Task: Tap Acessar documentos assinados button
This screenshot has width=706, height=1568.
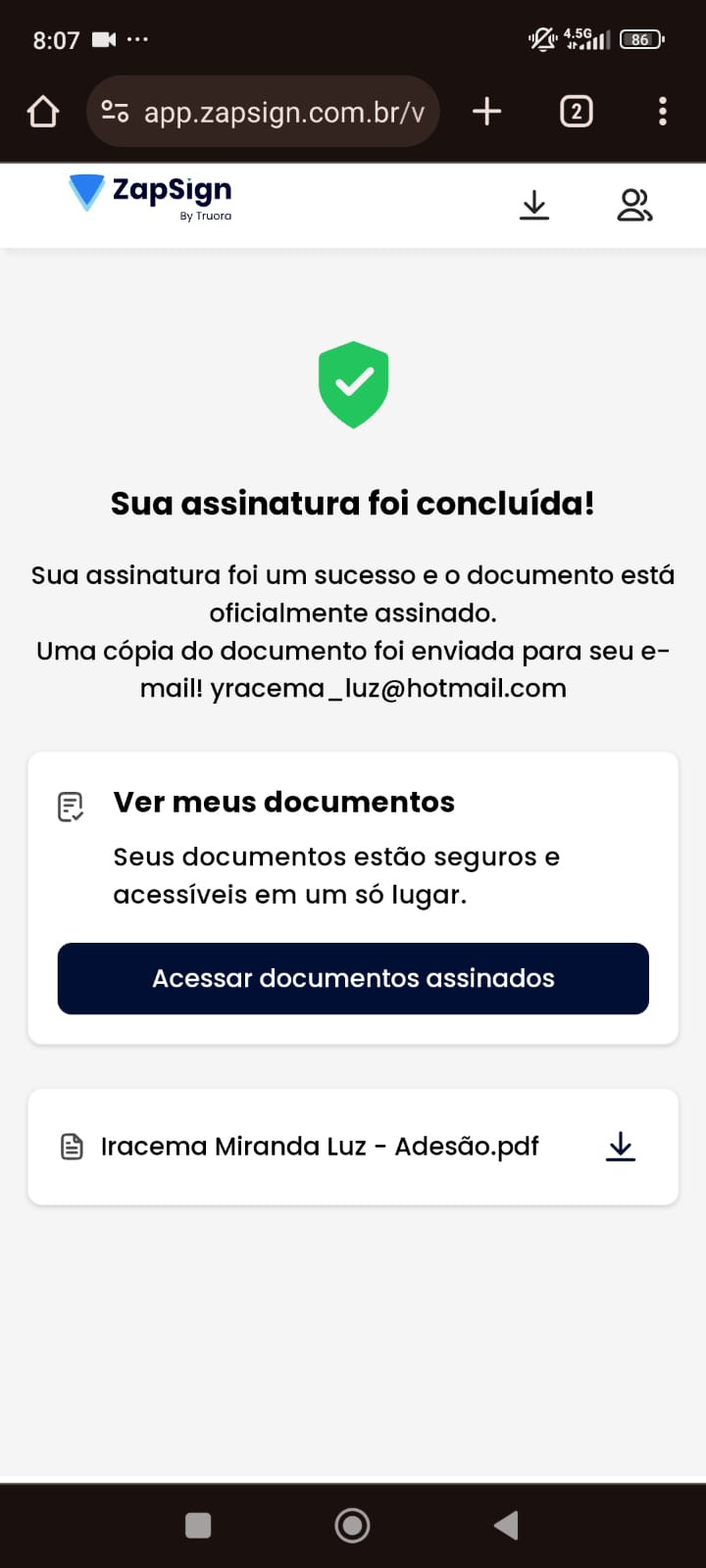Action: point(353,978)
